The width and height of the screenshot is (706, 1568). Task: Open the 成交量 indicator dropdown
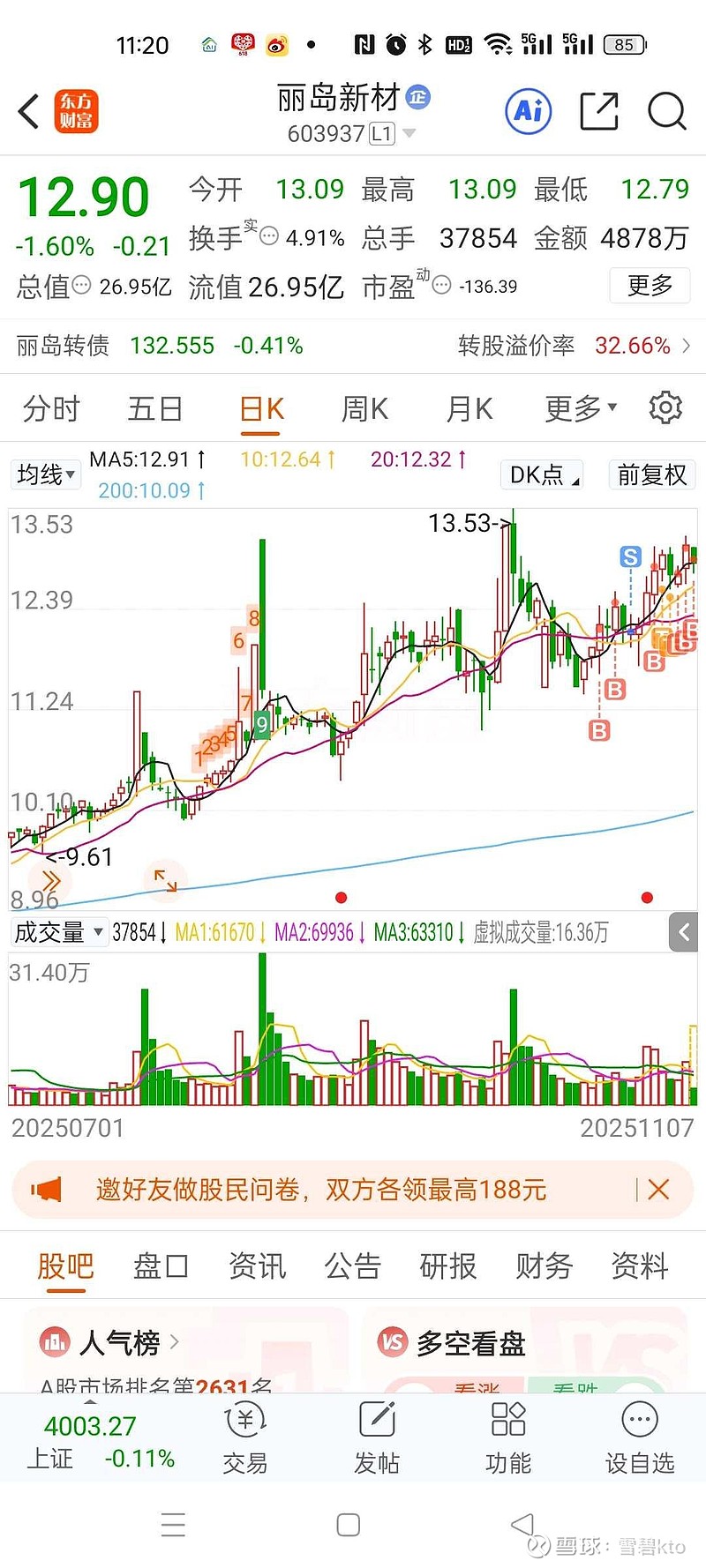pyautogui.click(x=58, y=932)
